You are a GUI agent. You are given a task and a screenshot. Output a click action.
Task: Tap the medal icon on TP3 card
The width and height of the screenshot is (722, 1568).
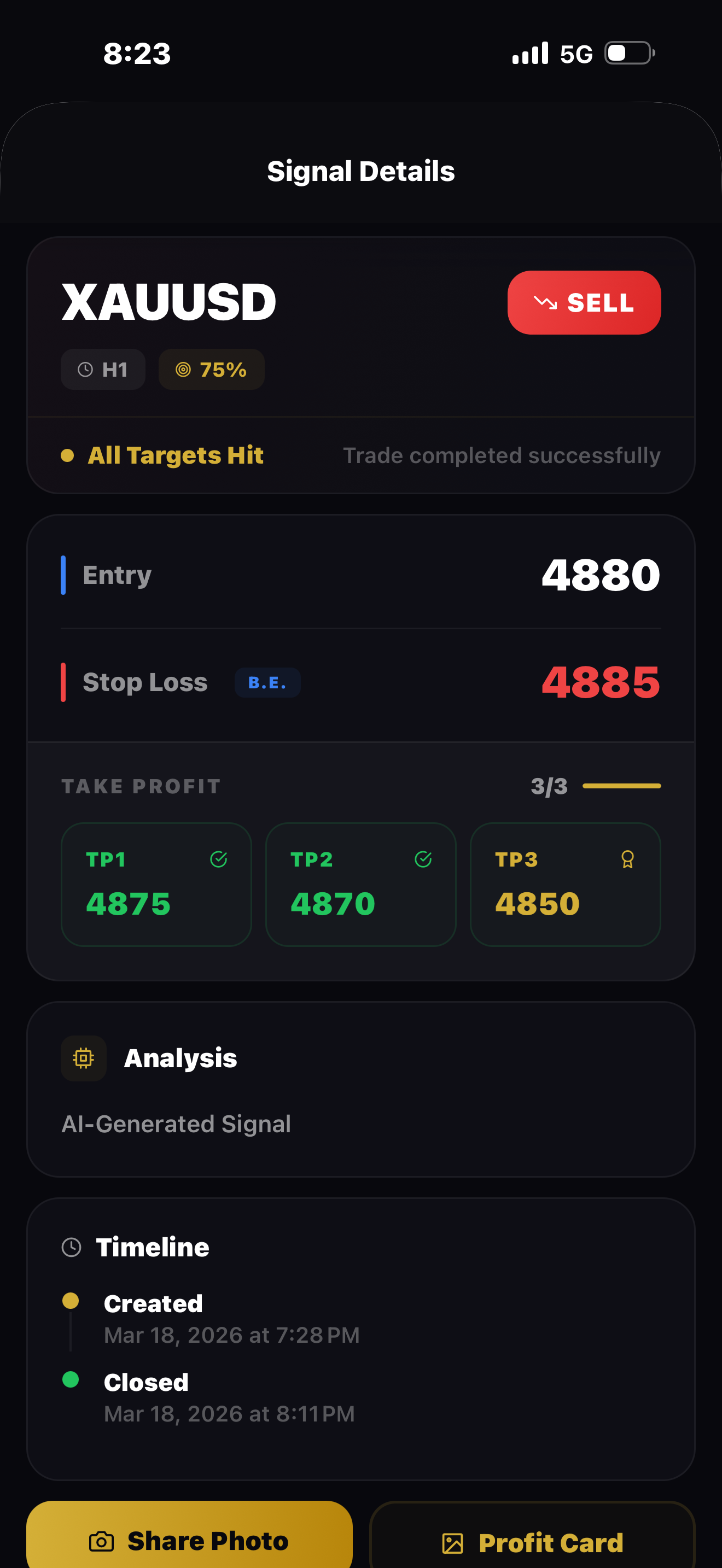(x=627, y=860)
